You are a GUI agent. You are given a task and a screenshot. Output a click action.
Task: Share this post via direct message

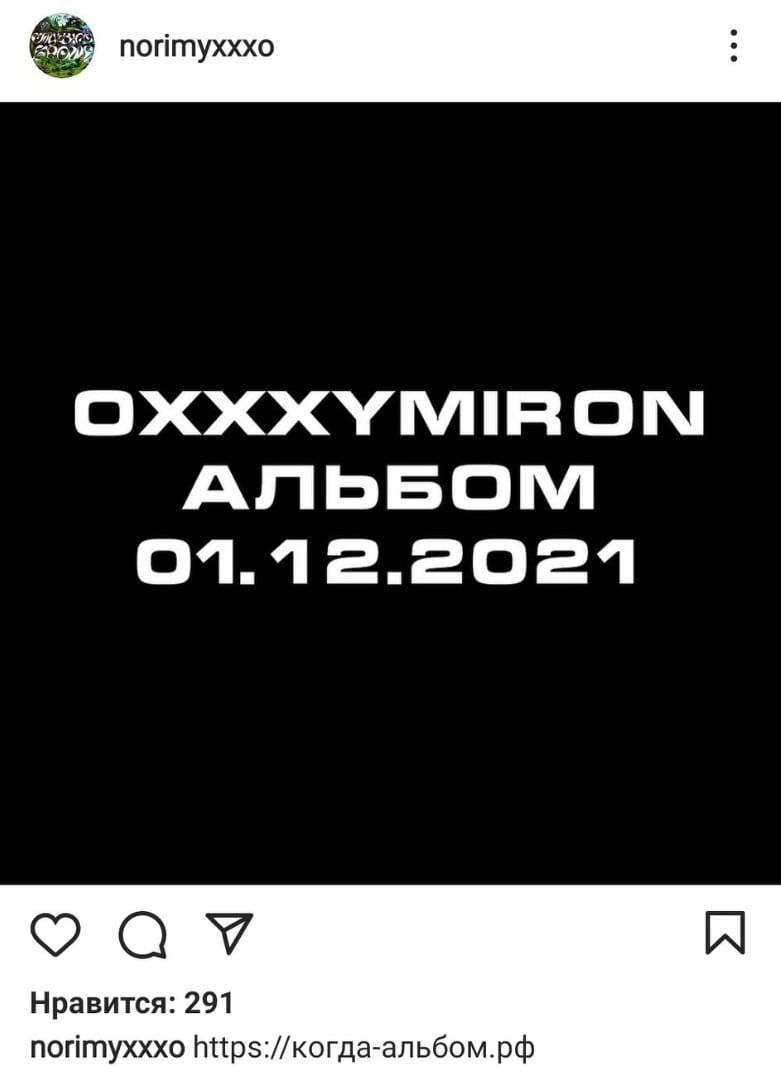pyautogui.click(x=229, y=934)
